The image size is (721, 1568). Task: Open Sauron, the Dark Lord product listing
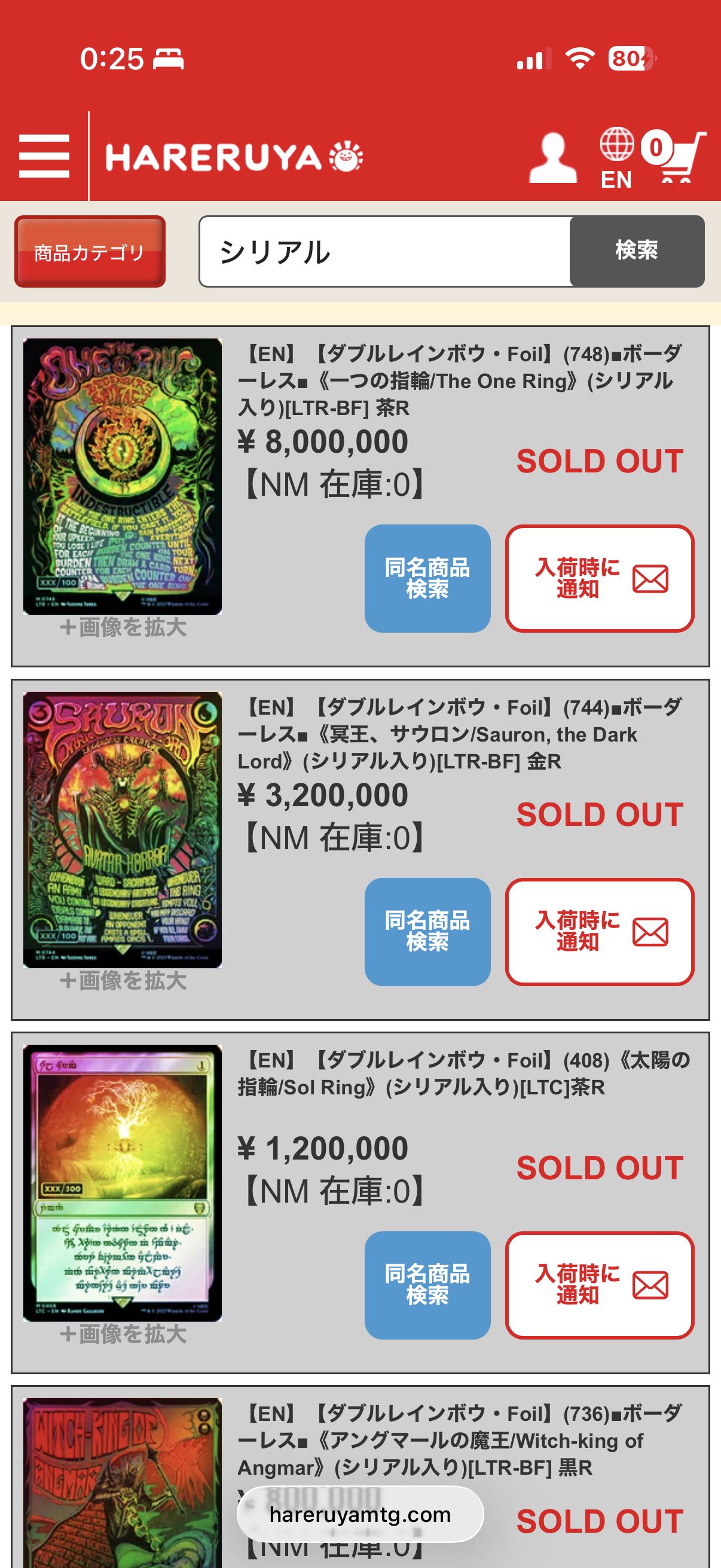[459, 734]
